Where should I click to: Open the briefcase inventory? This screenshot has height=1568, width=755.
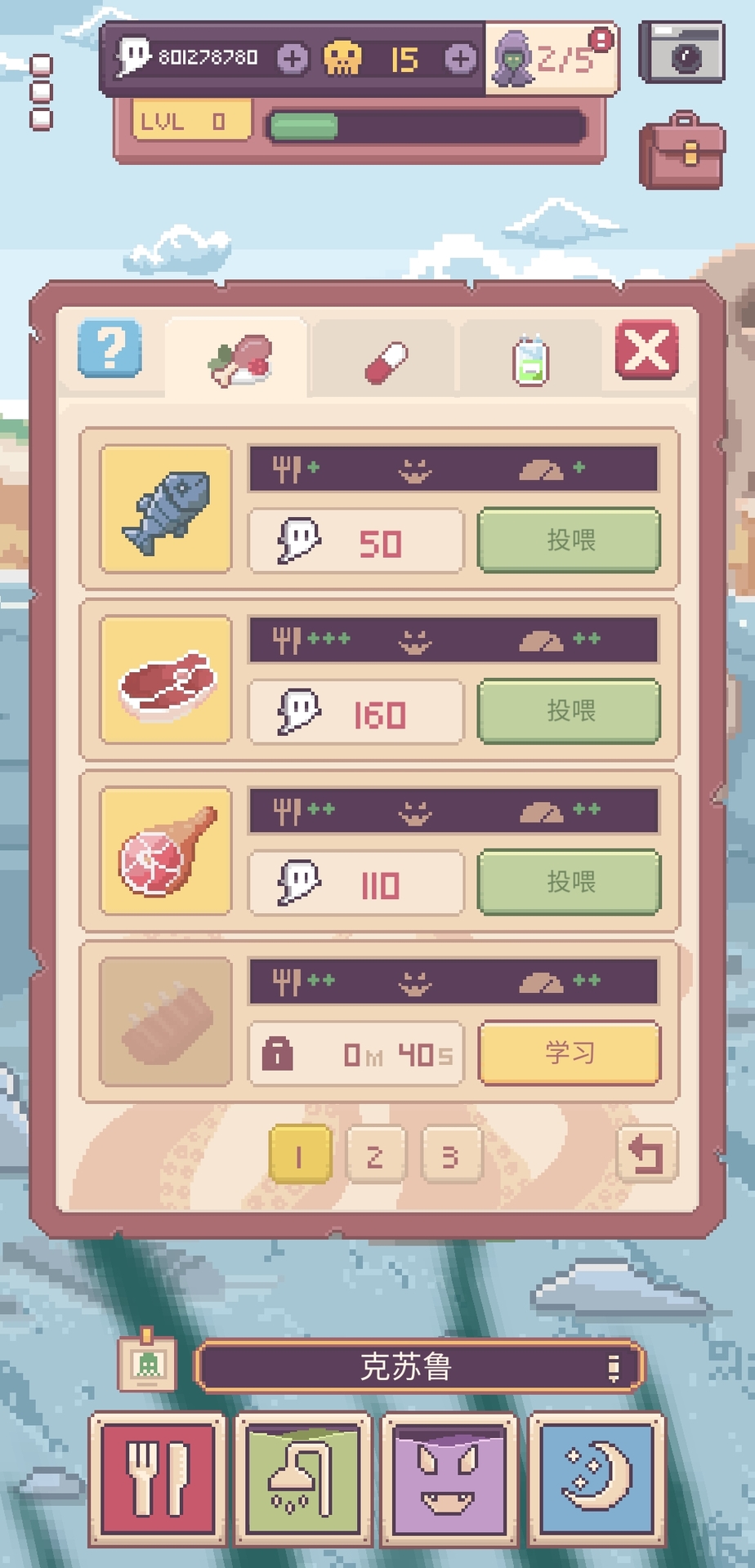682,151
